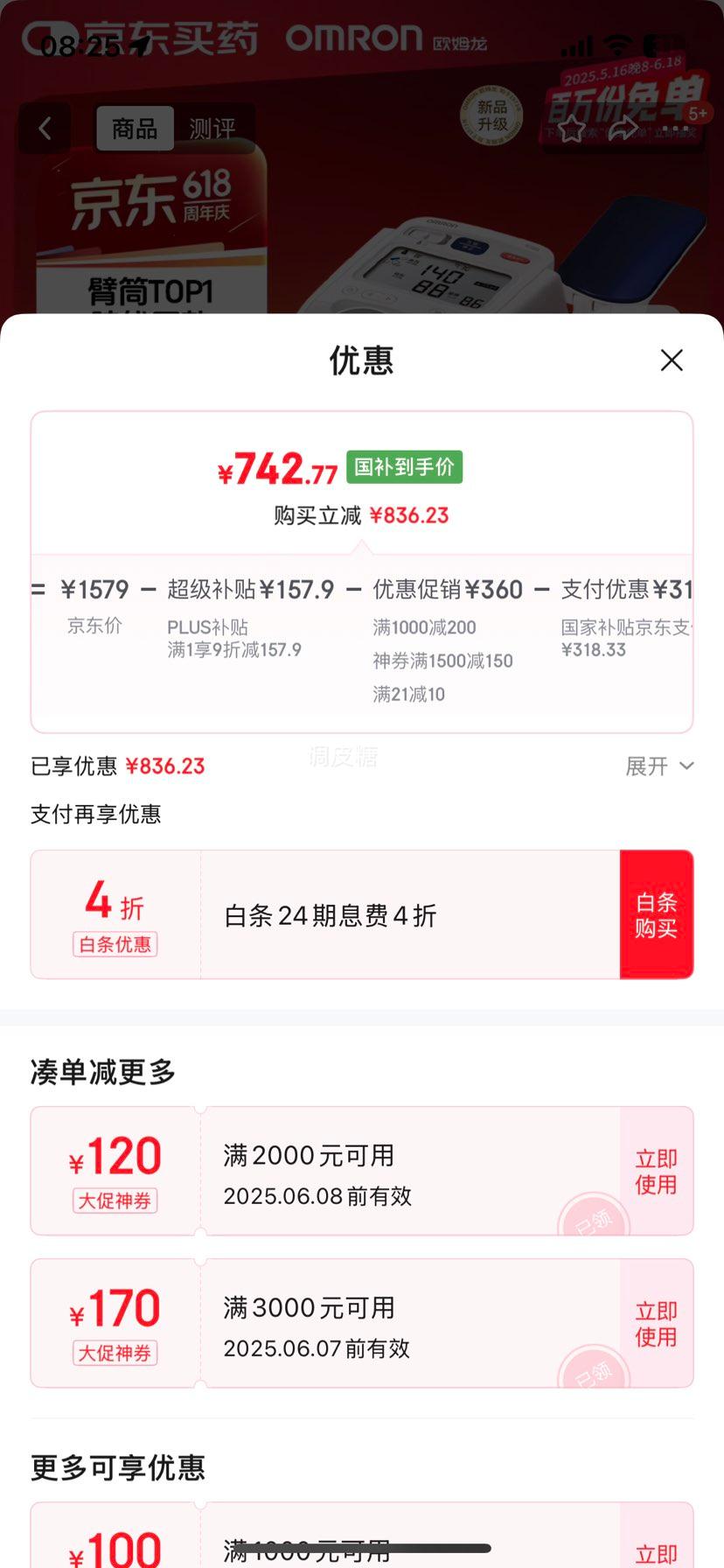Select the 商品 tab
724x1568 pixels.
click(135, 129)
